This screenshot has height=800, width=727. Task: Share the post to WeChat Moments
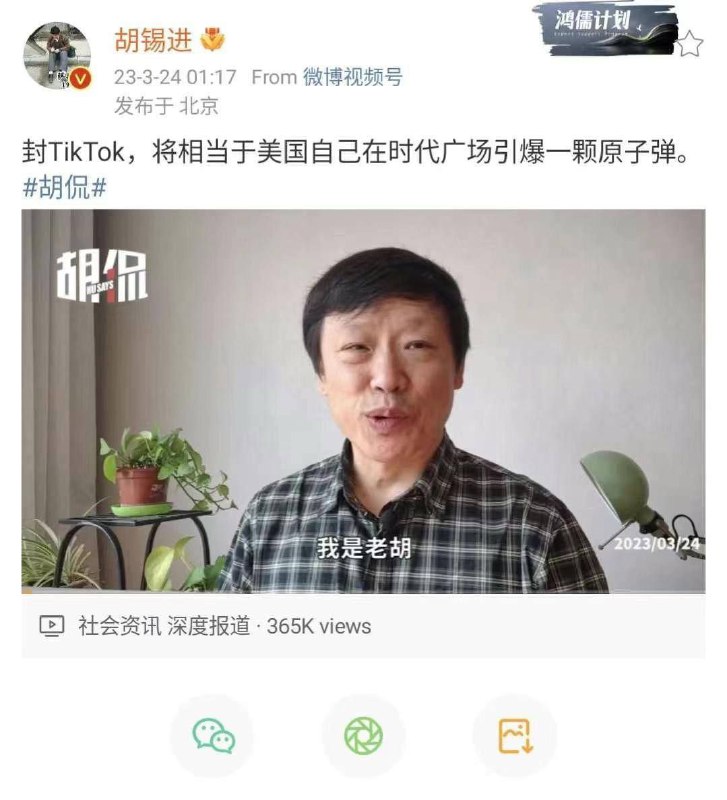click(x=363, y=737)
